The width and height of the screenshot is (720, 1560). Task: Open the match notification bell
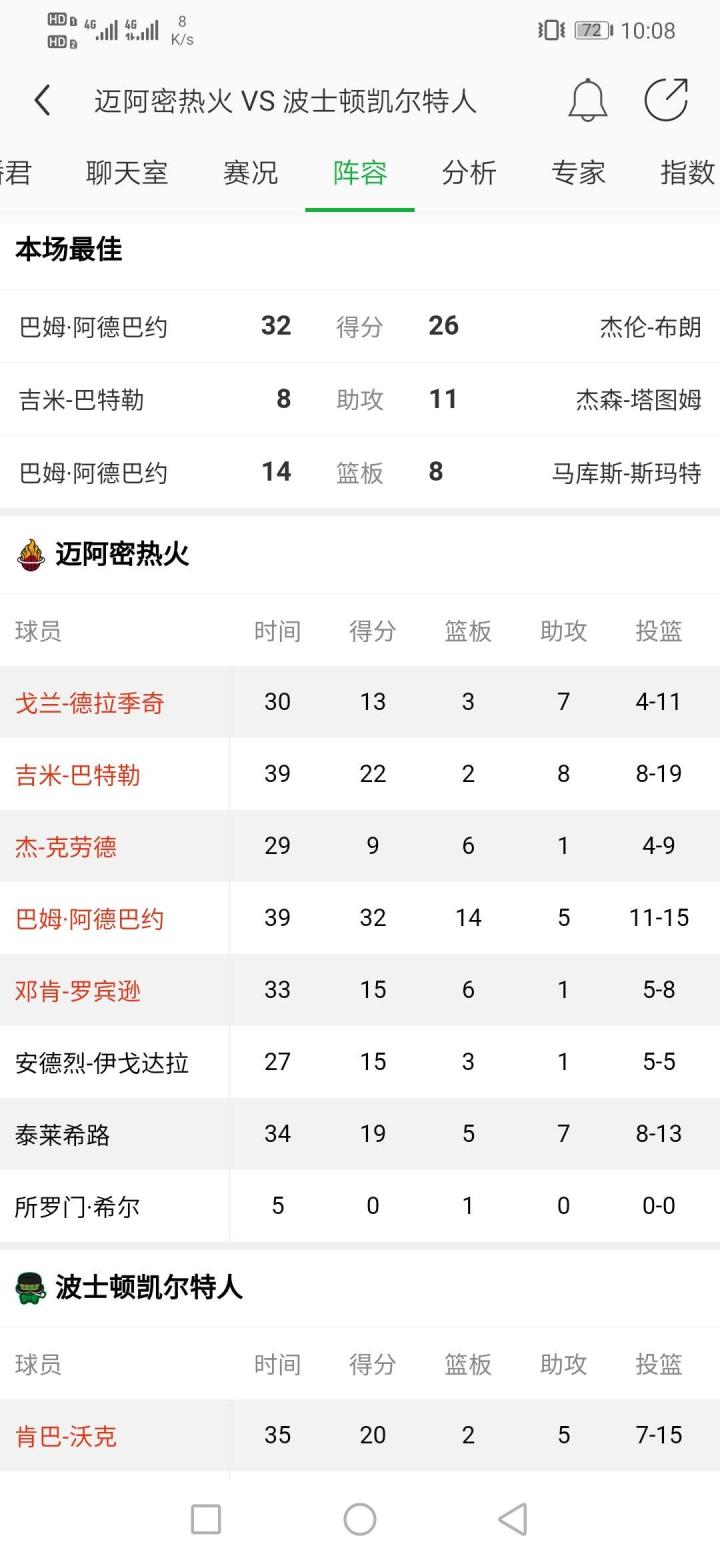pos(588,100)
